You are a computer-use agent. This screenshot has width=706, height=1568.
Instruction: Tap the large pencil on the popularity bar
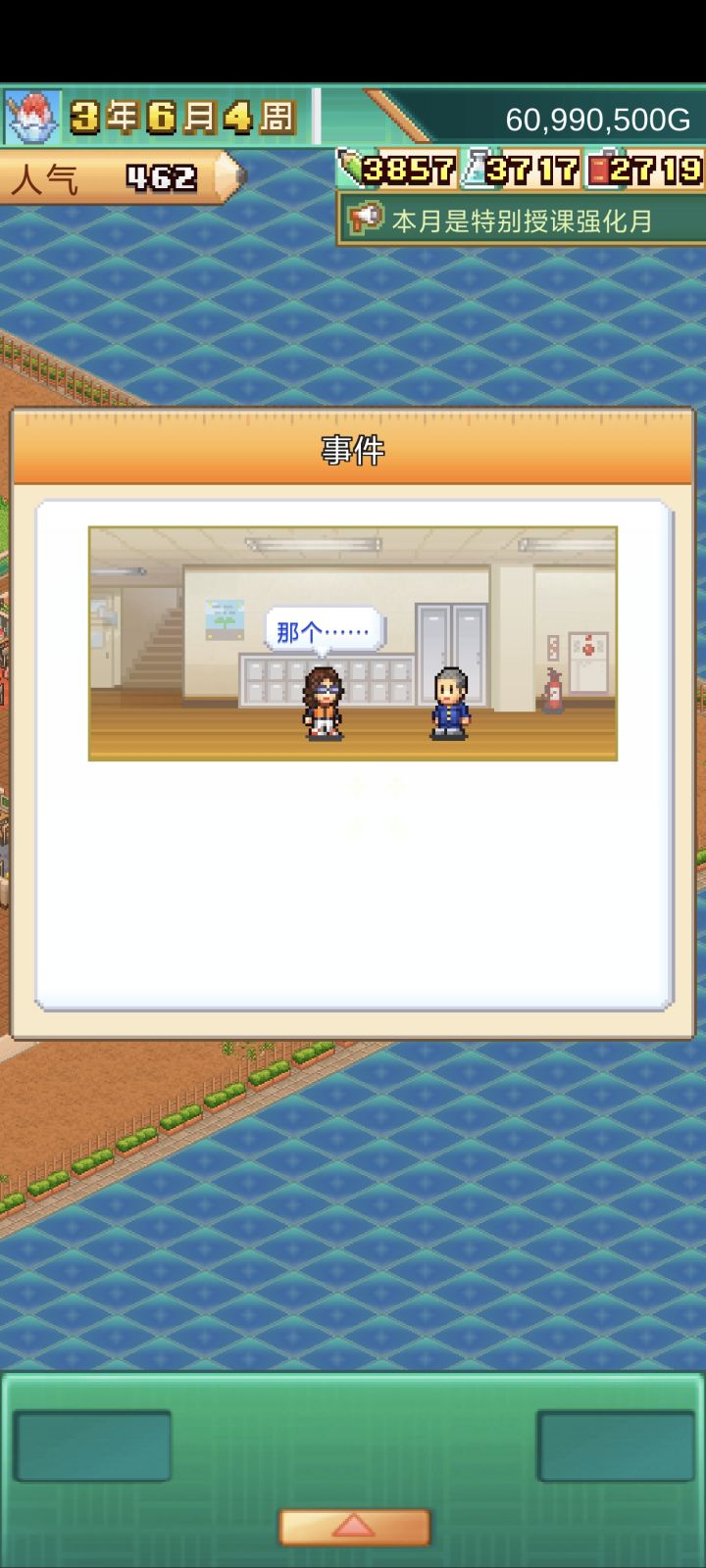point(224,179)
